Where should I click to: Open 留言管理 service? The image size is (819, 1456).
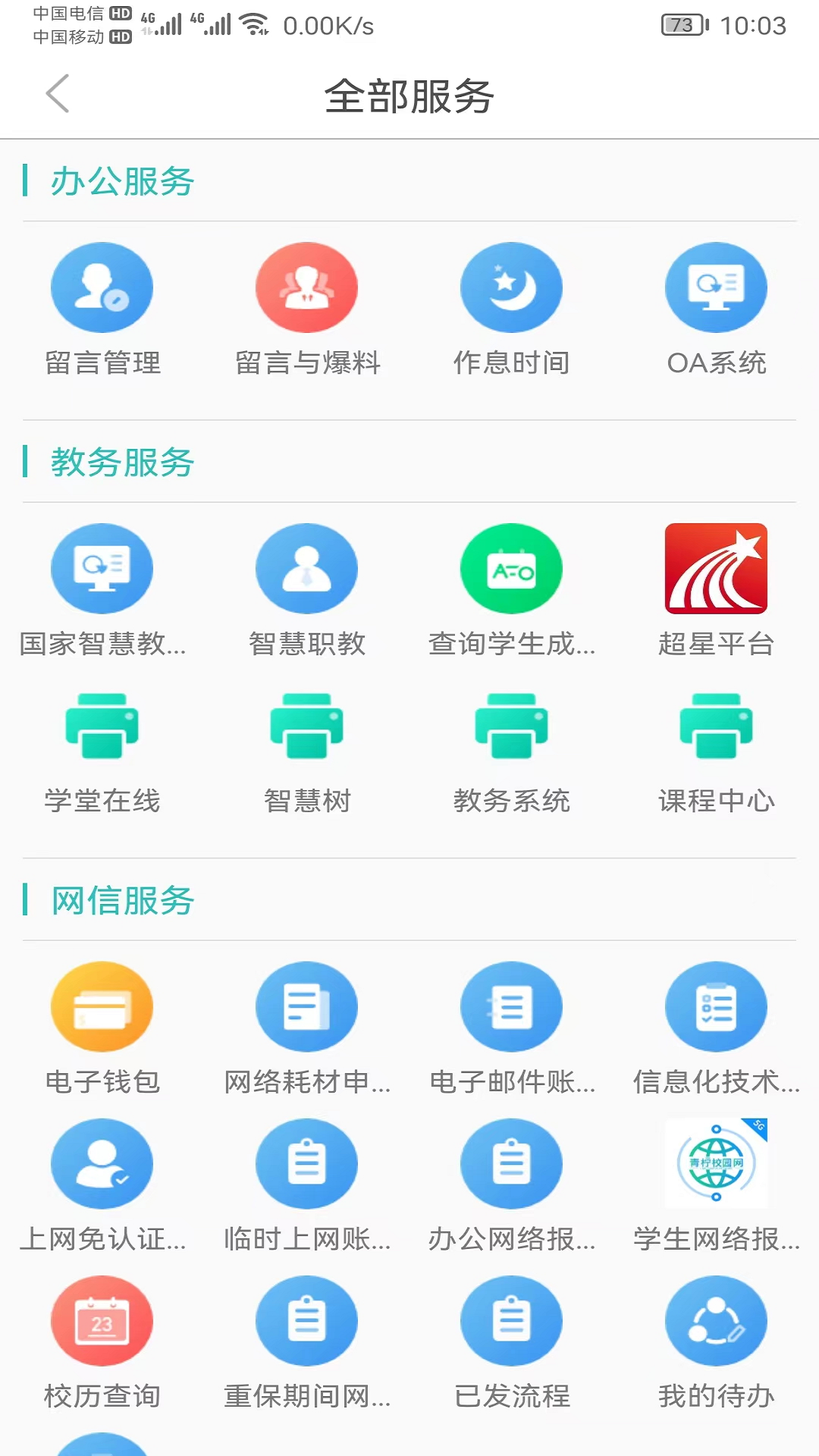(102, 288)
